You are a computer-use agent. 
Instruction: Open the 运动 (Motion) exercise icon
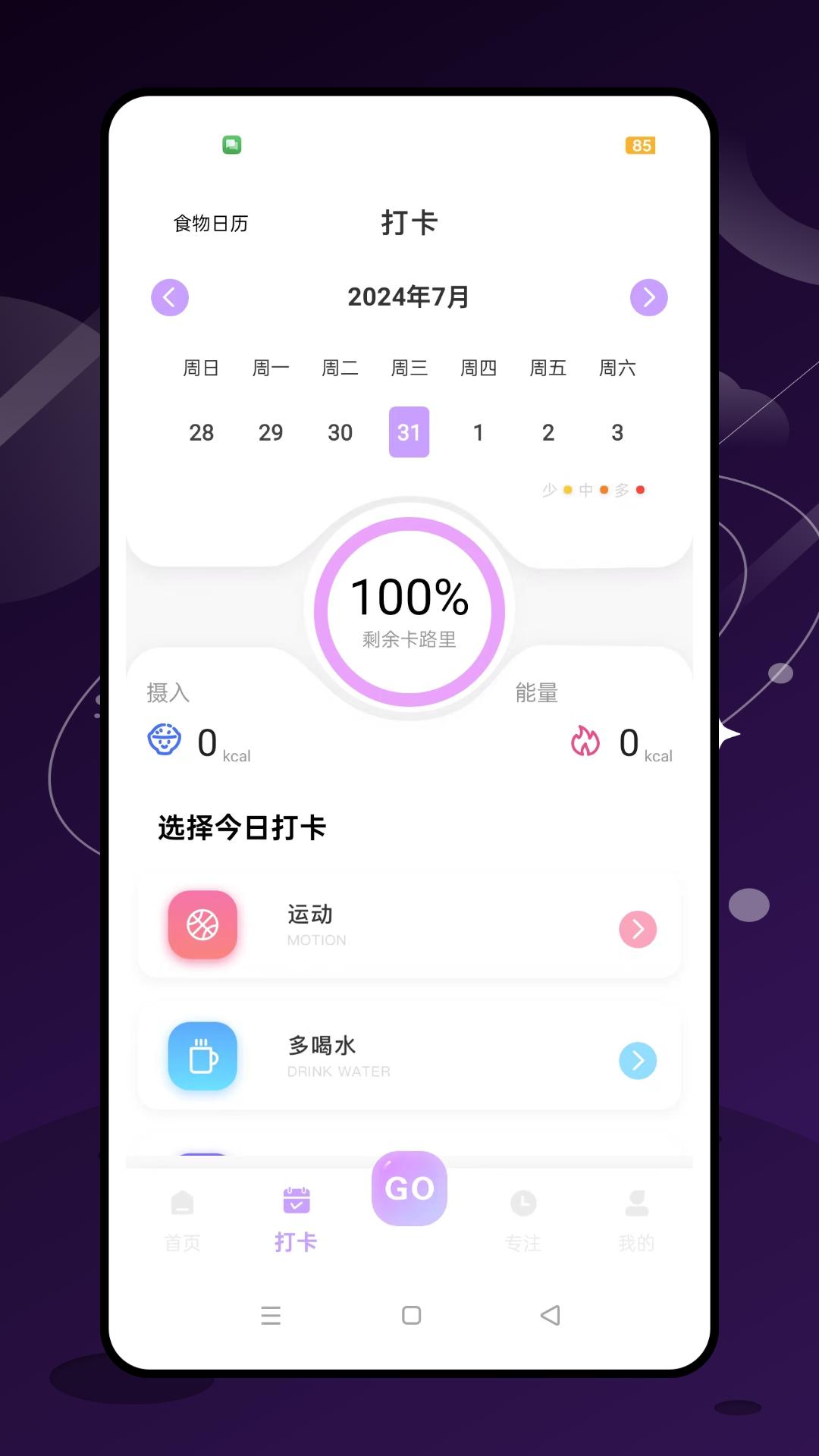coord(202,926)
